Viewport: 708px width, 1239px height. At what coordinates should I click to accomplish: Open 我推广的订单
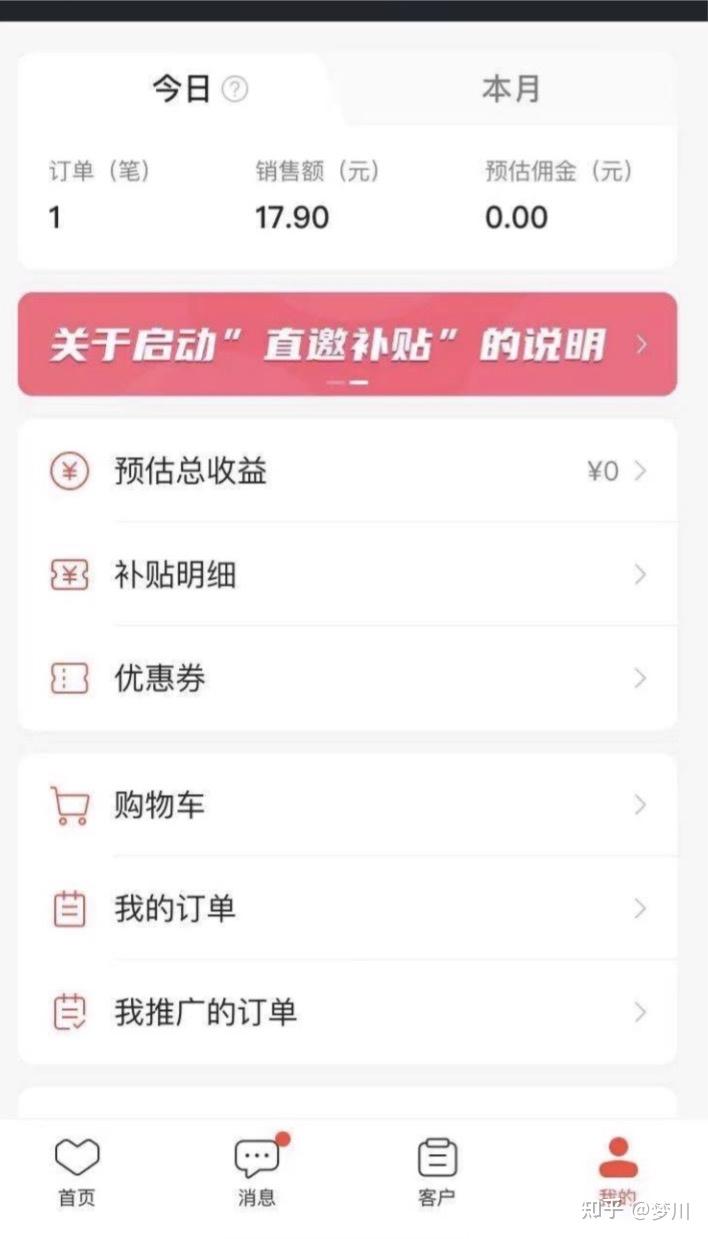pyautogui.click(x=347, y=1013)
